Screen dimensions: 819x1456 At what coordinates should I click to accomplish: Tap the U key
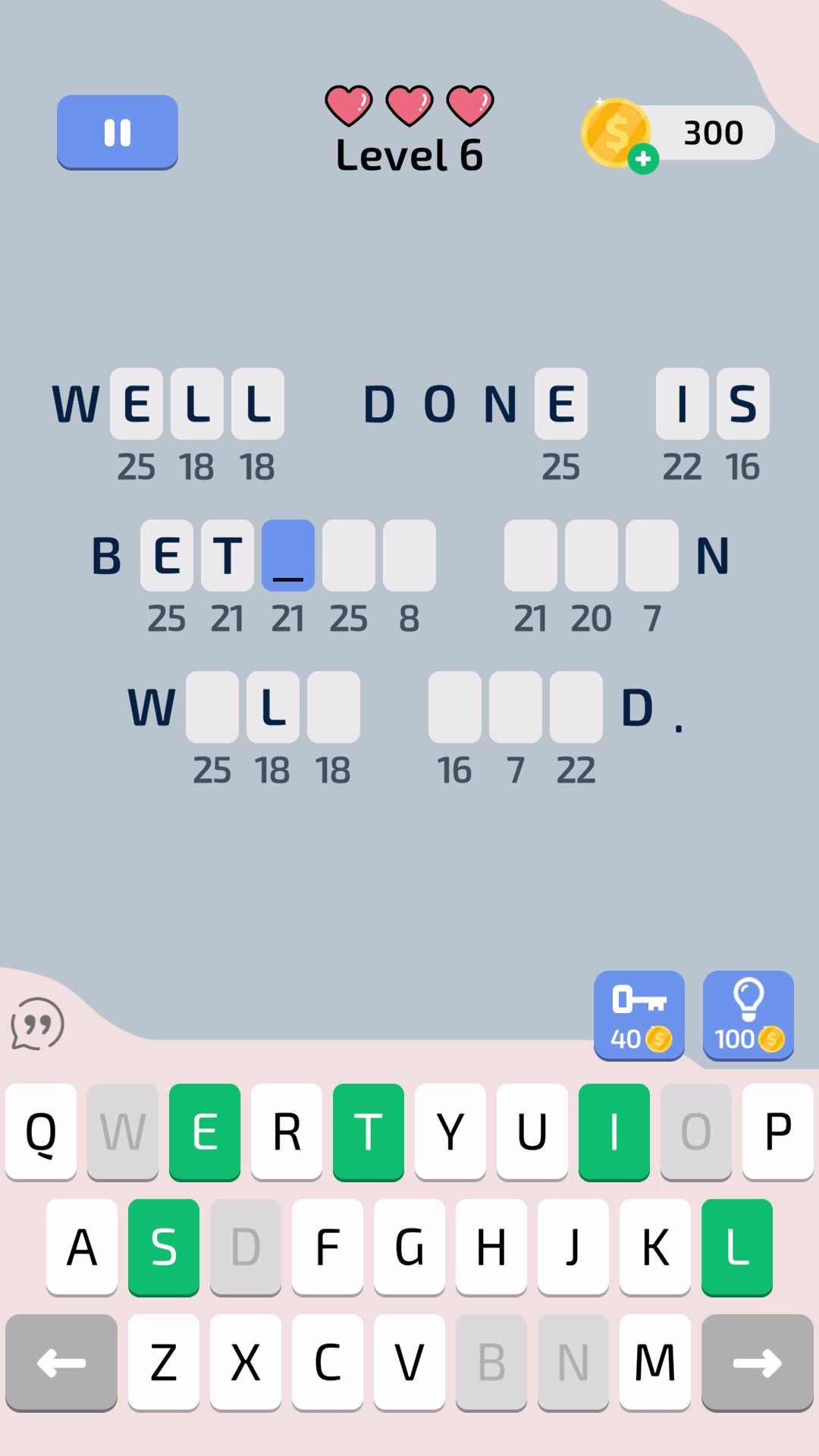532,1132
